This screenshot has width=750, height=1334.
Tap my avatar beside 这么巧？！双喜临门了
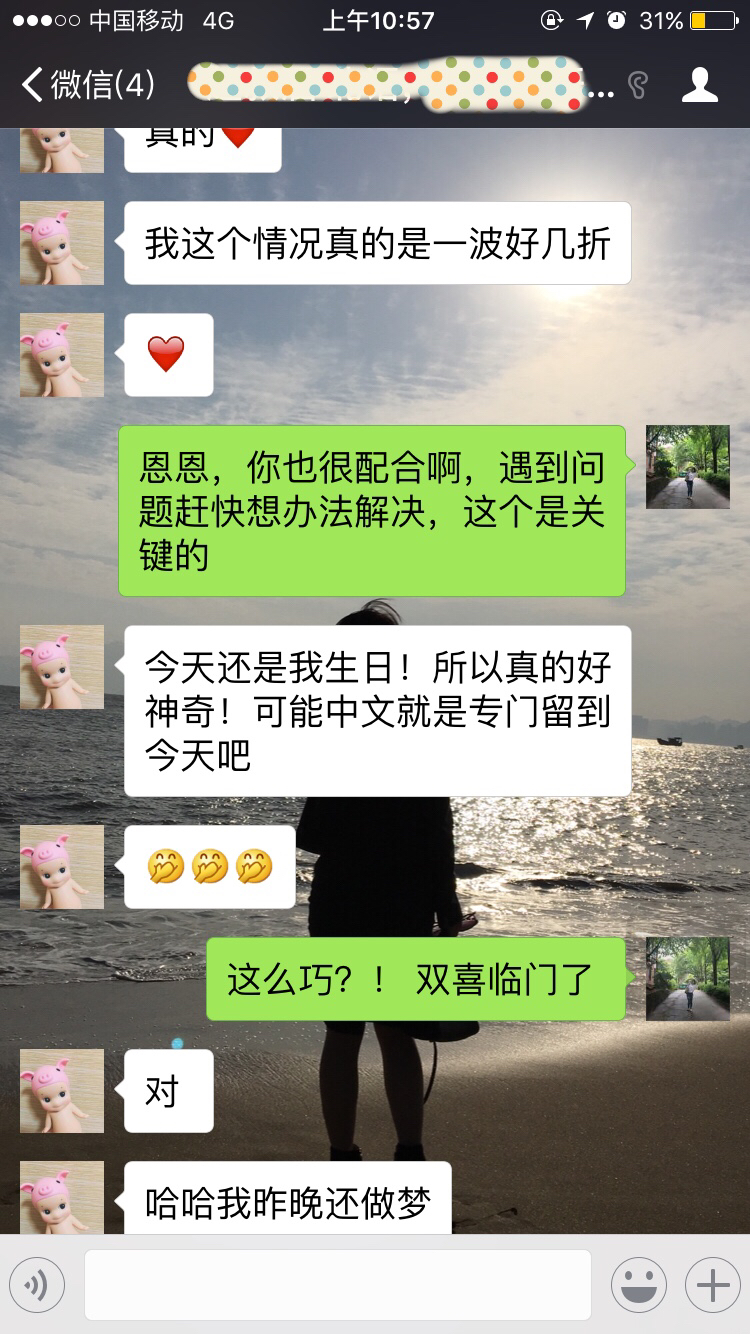click(x=688, y=979)
